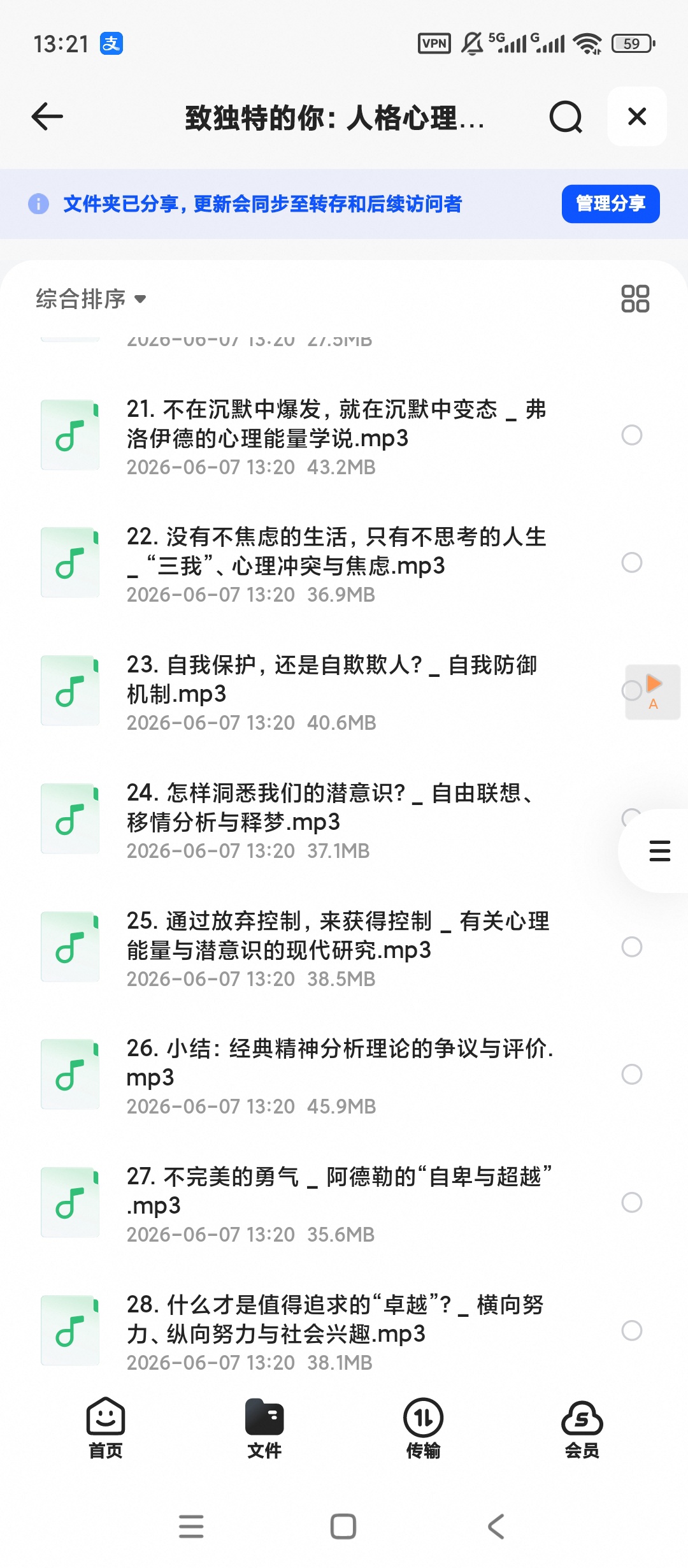Switch to the 会员 tab
Image resolution: width=688 pixels, height=1568 pixels.
click(582, 1428)
